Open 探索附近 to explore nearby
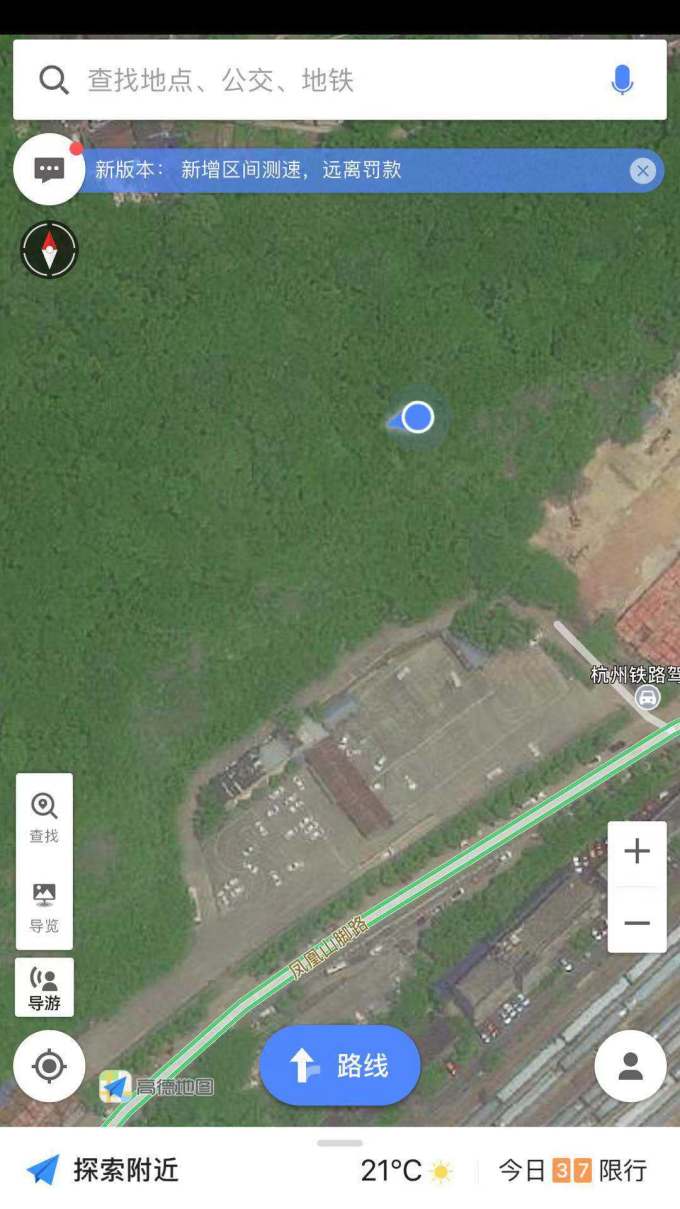The height and width of the screenshot is (1209, 680). [104, 1170]
